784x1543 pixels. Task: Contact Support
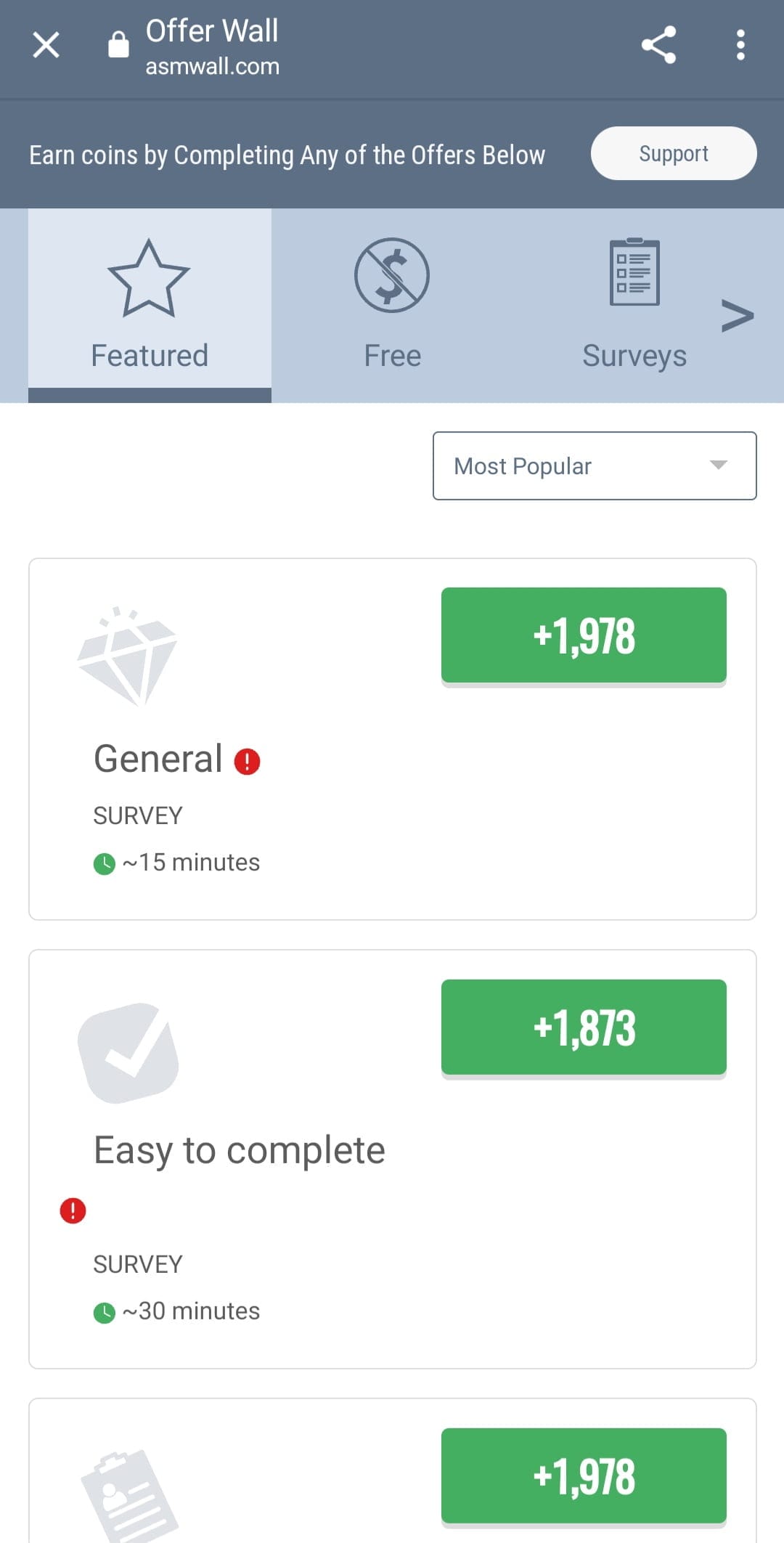[x=674, y=153]
